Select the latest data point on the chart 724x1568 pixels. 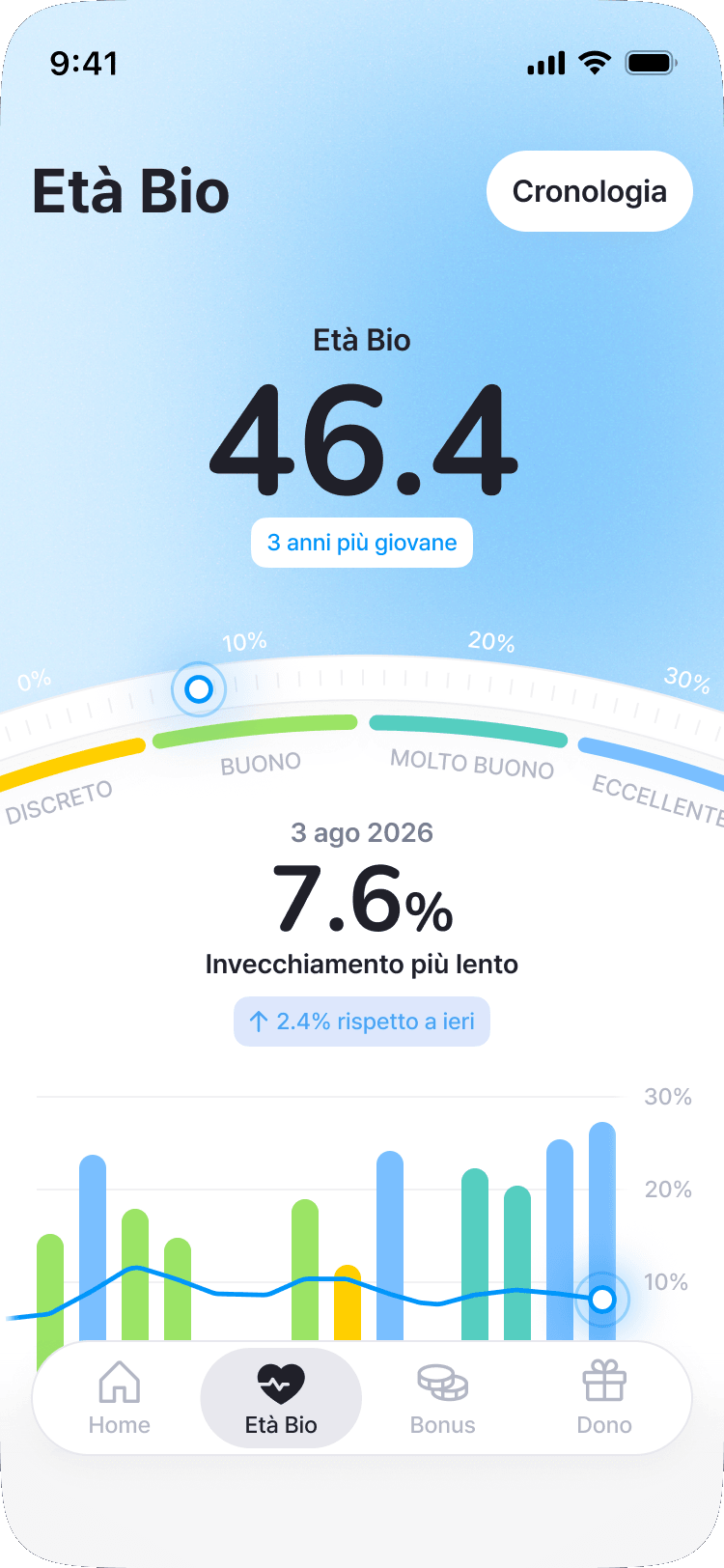(602, 1300)
